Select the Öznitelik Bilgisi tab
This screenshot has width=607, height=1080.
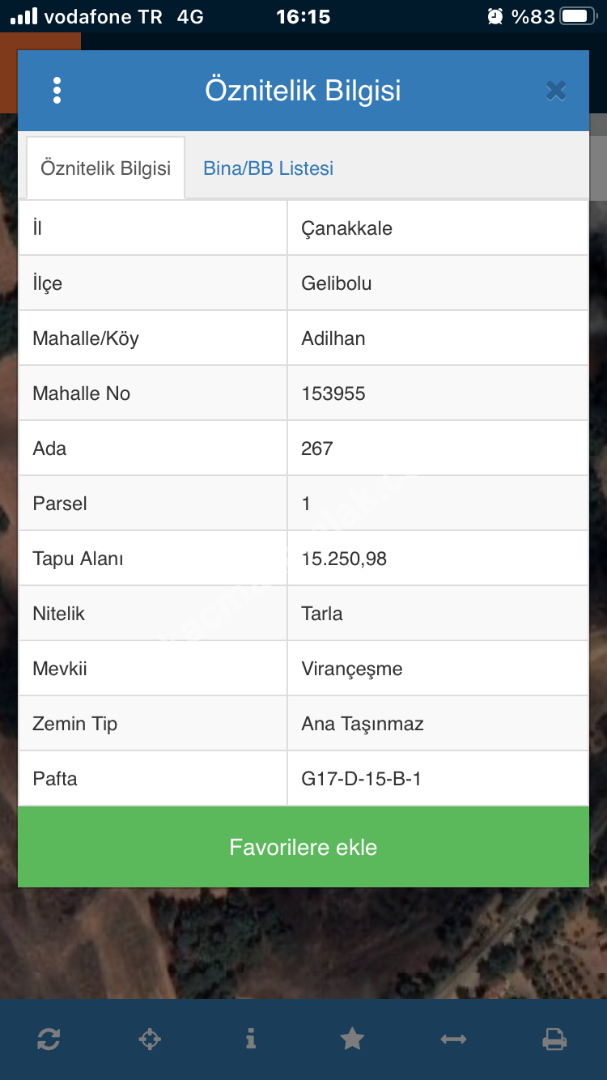point(105,168)
